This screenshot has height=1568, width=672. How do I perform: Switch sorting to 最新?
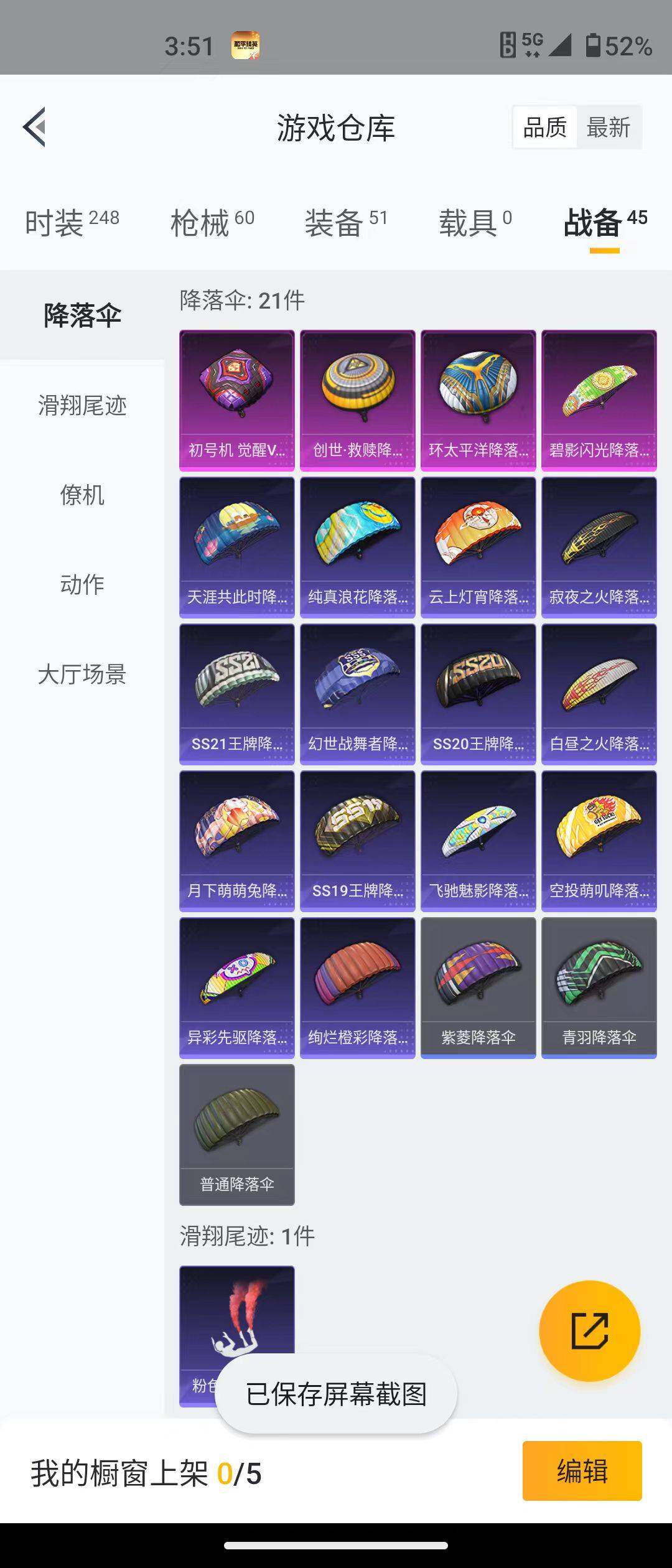click(609, 127)
